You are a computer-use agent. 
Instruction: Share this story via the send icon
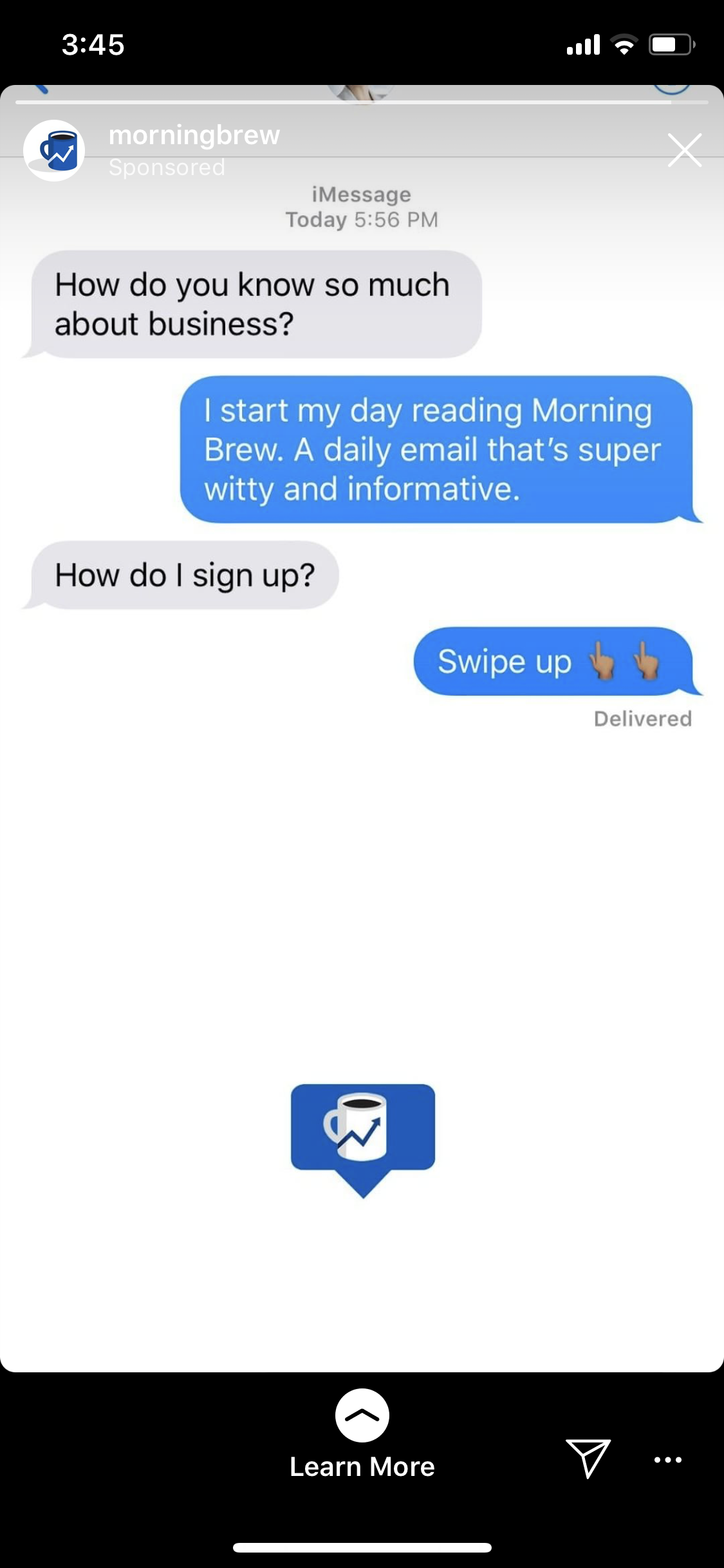click(588, 1459)
